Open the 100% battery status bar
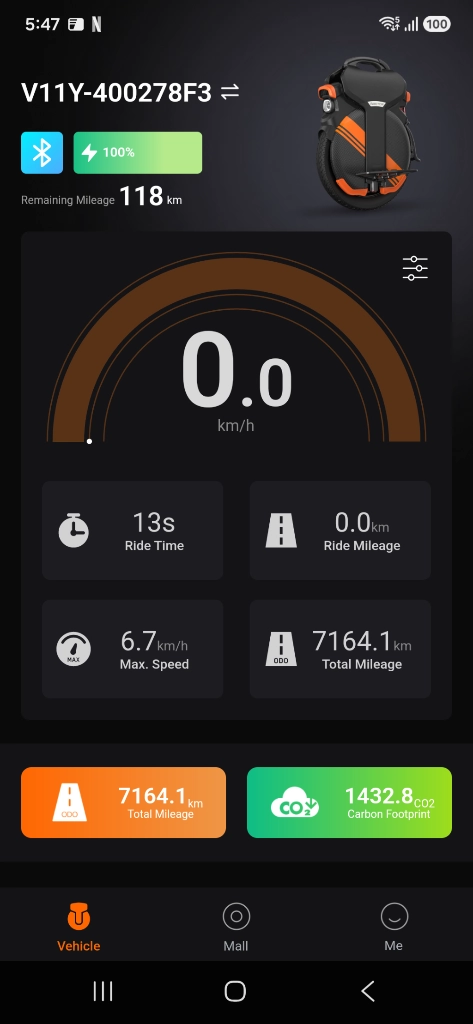The height and width of the screenshot is (1024, 473). click(x=138, y=153)
